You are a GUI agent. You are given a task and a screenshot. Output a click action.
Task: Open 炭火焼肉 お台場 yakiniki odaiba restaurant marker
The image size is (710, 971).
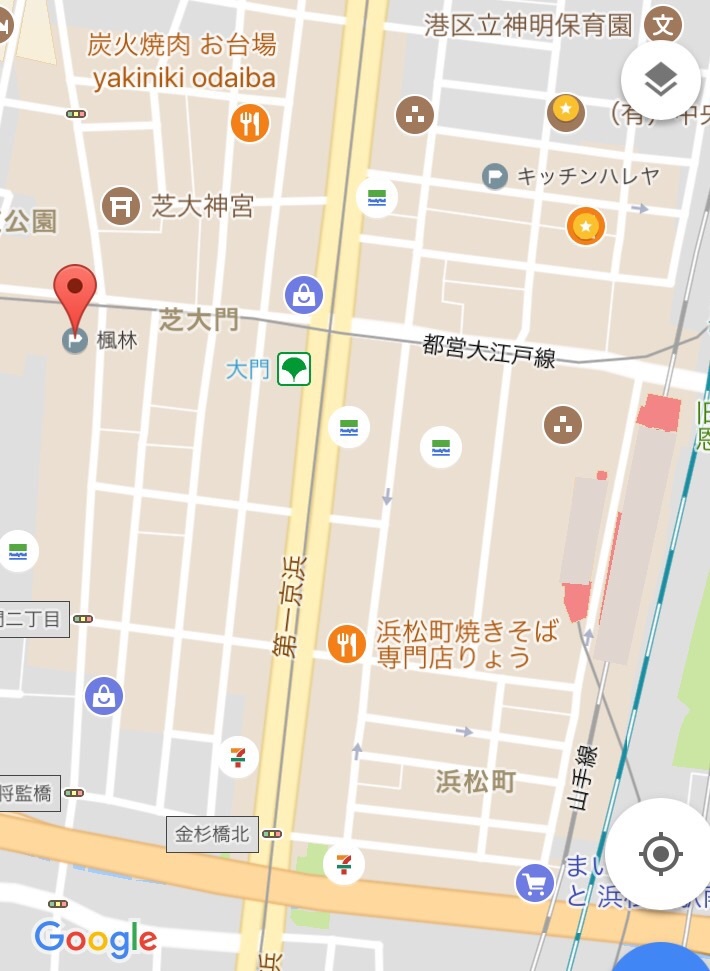pyautogui.click(x=249, y=123)
